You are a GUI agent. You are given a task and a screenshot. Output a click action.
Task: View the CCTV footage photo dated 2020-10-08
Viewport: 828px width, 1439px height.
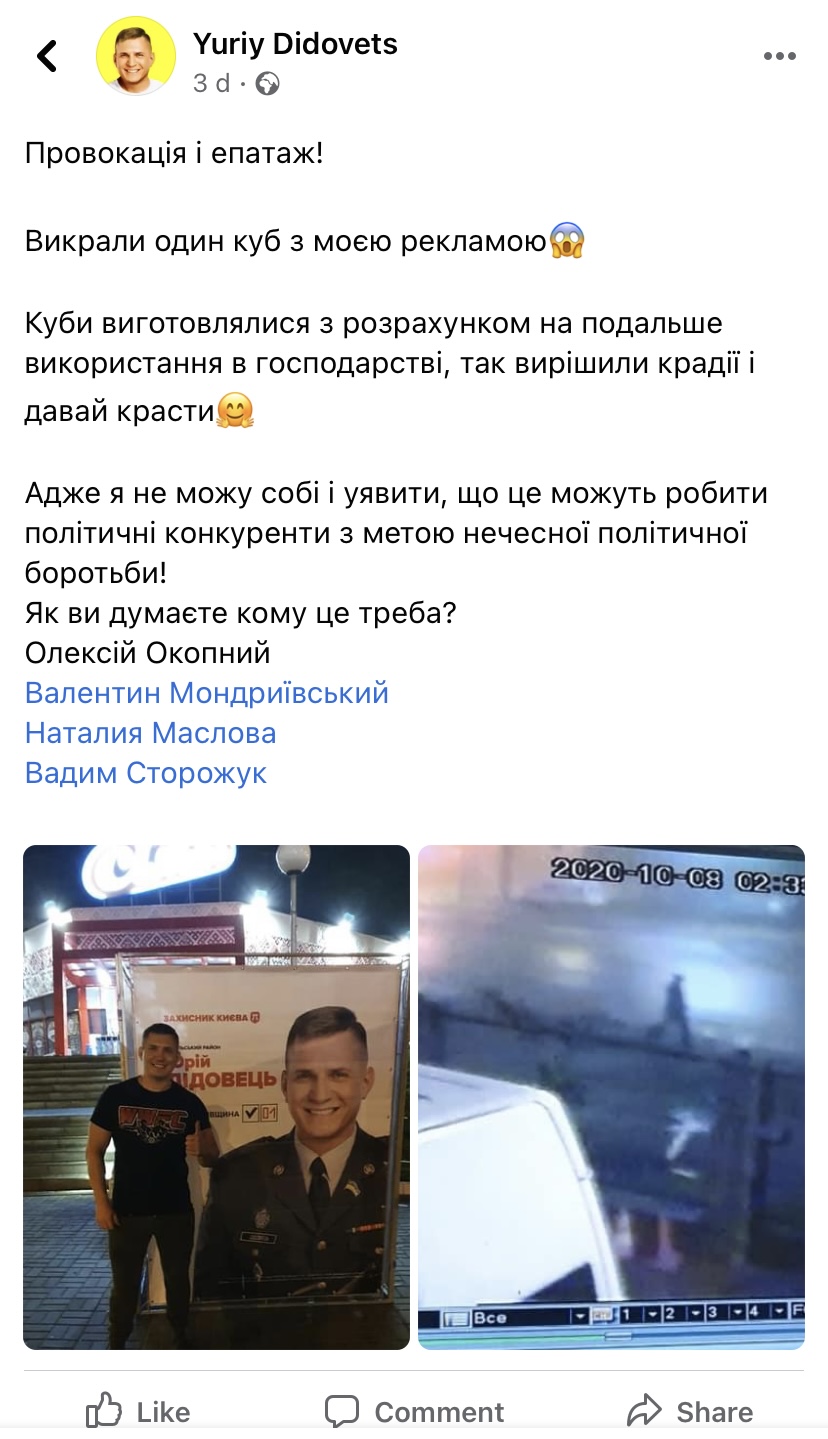[611, 1097]
